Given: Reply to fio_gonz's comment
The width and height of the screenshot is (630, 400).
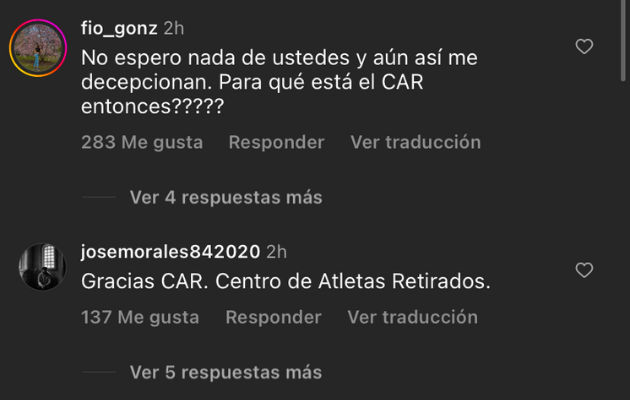Looking at the screenshot, I should [276, 142].
